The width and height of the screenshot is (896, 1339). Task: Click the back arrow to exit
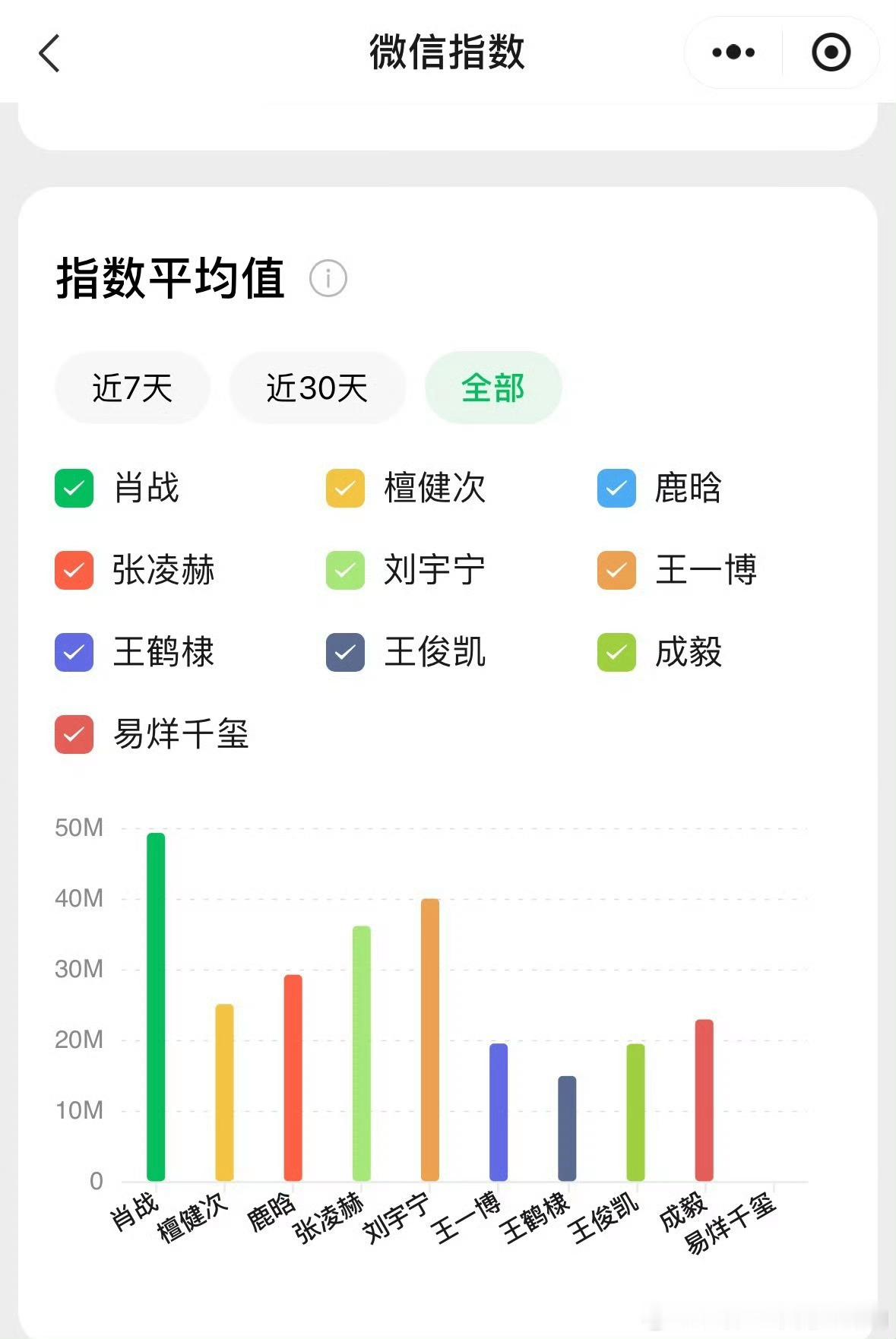(x=49, y=53)
